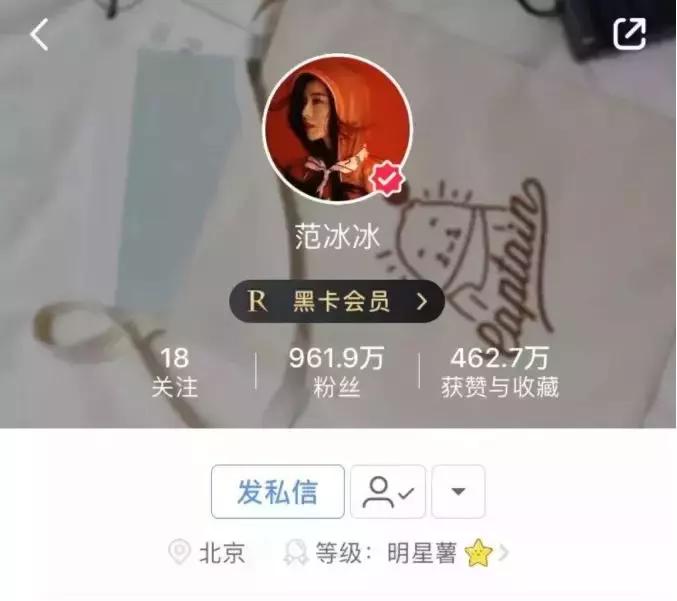This screenshot has height=601, width=677.
Task: Open 获赞与收藏 likes and collections
Action: click(500, 372)
